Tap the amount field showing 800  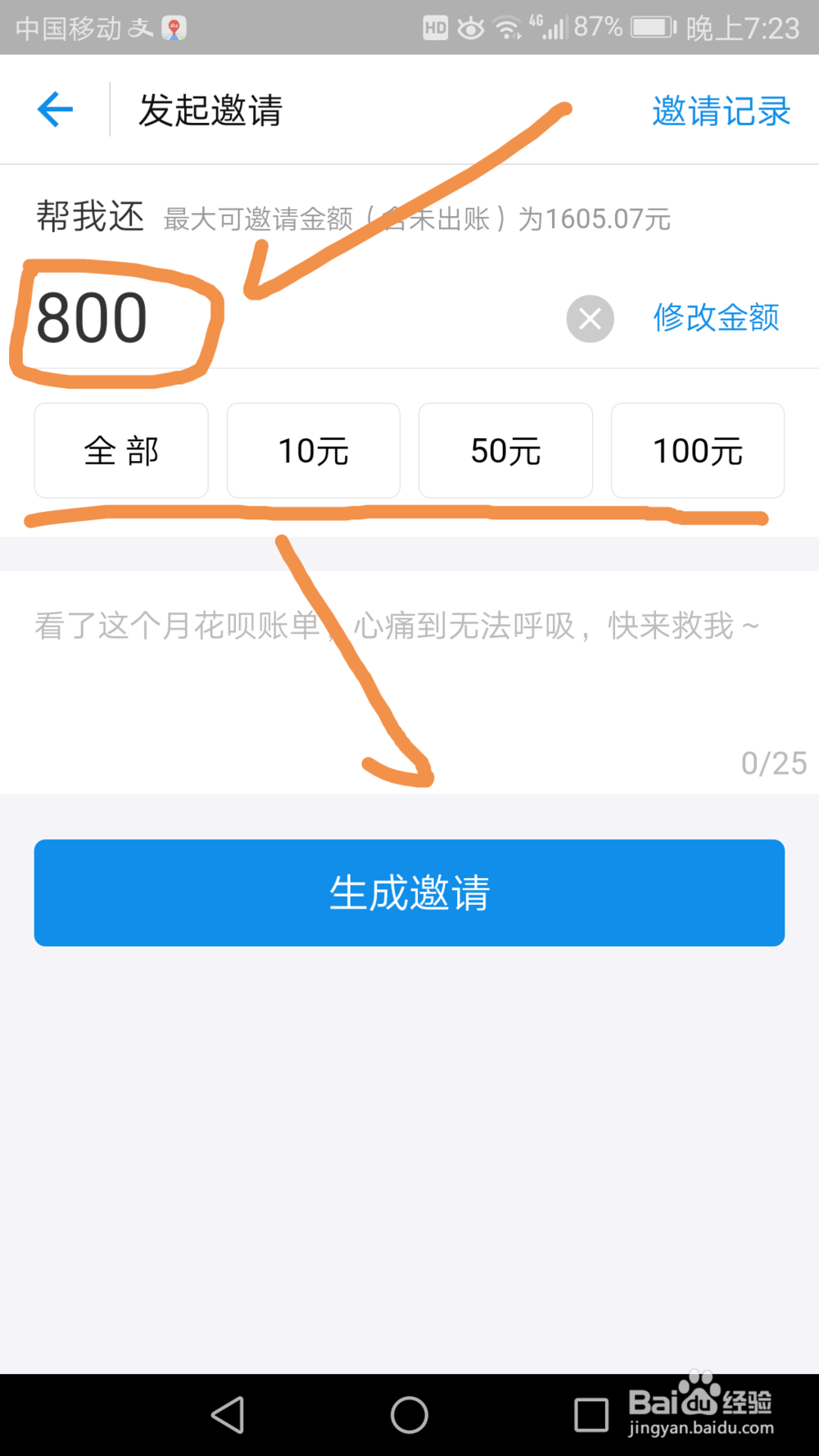[x=93, y=319]
